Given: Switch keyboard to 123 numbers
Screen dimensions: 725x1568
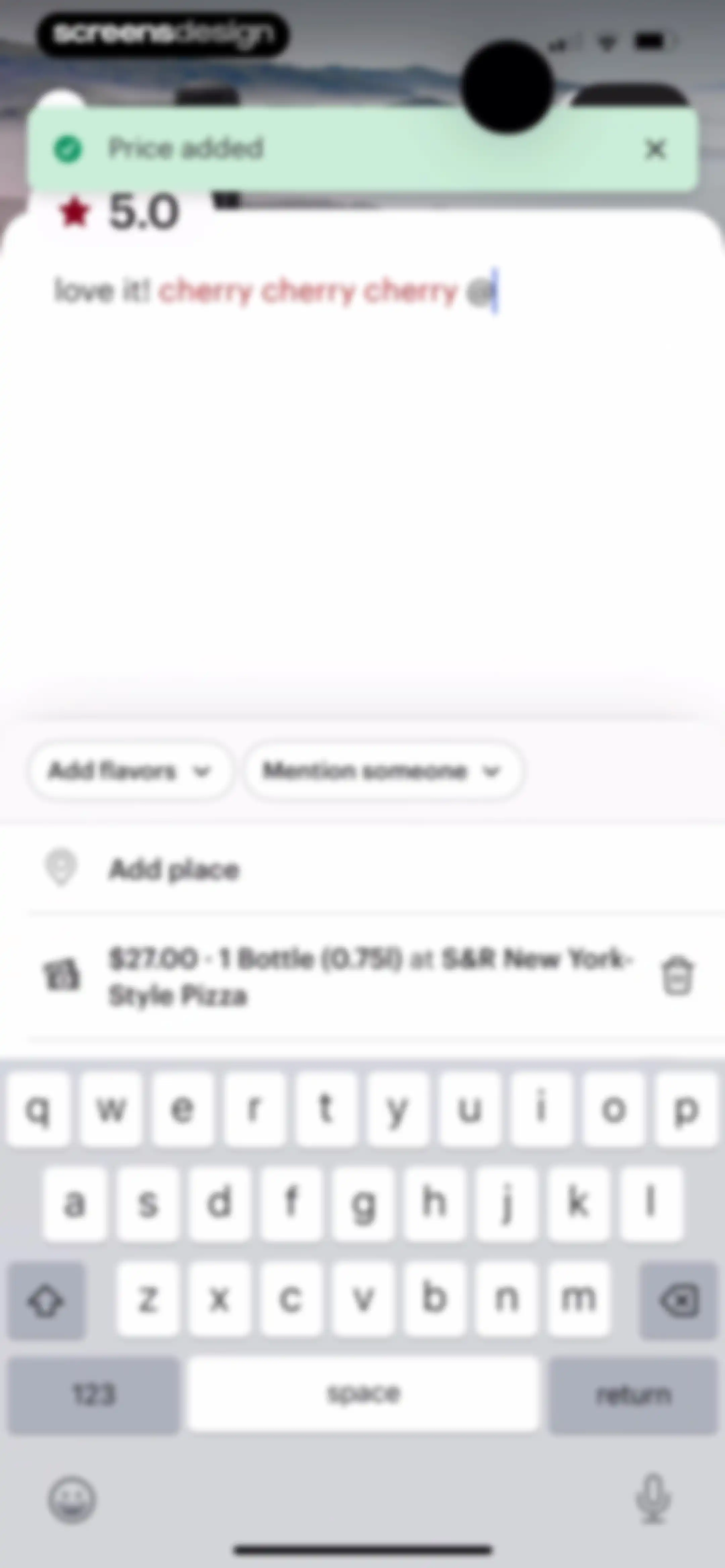Looking at the screenshot, I should pos(94,1394).
